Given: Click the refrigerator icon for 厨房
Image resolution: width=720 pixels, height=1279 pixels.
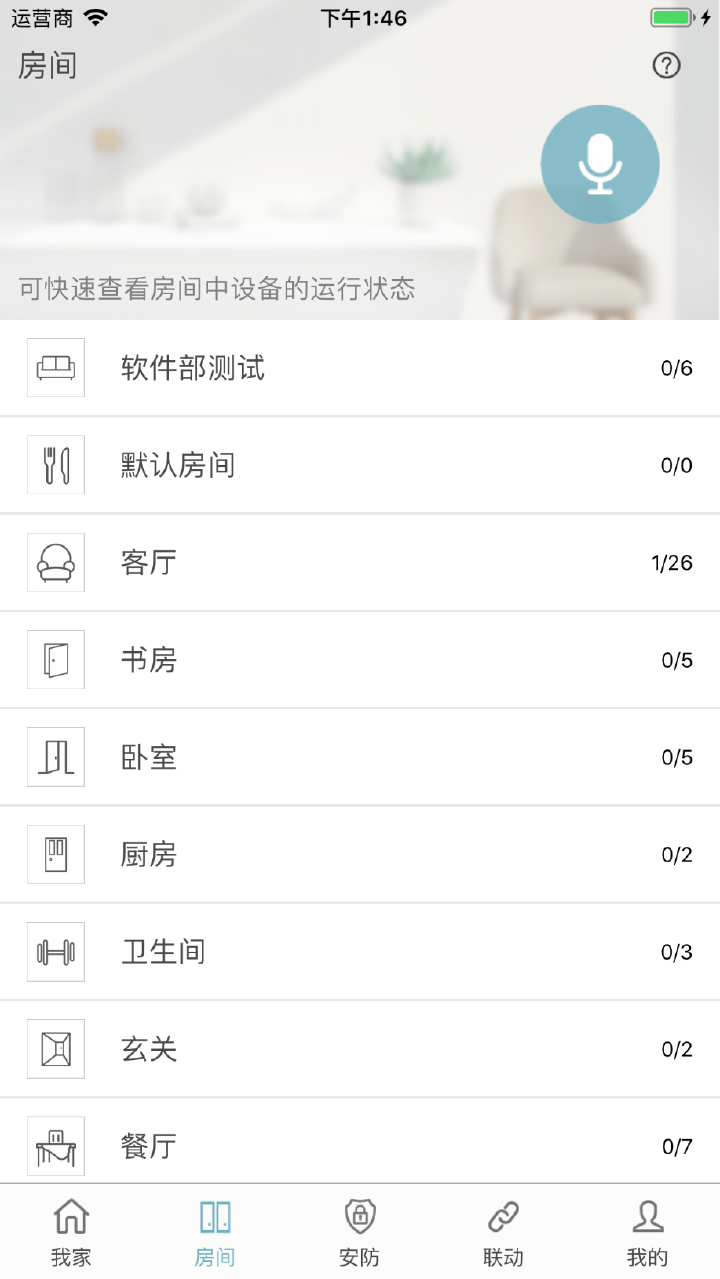Looking at the screenshot, I should pyautogui.click(x=55, y=854).
